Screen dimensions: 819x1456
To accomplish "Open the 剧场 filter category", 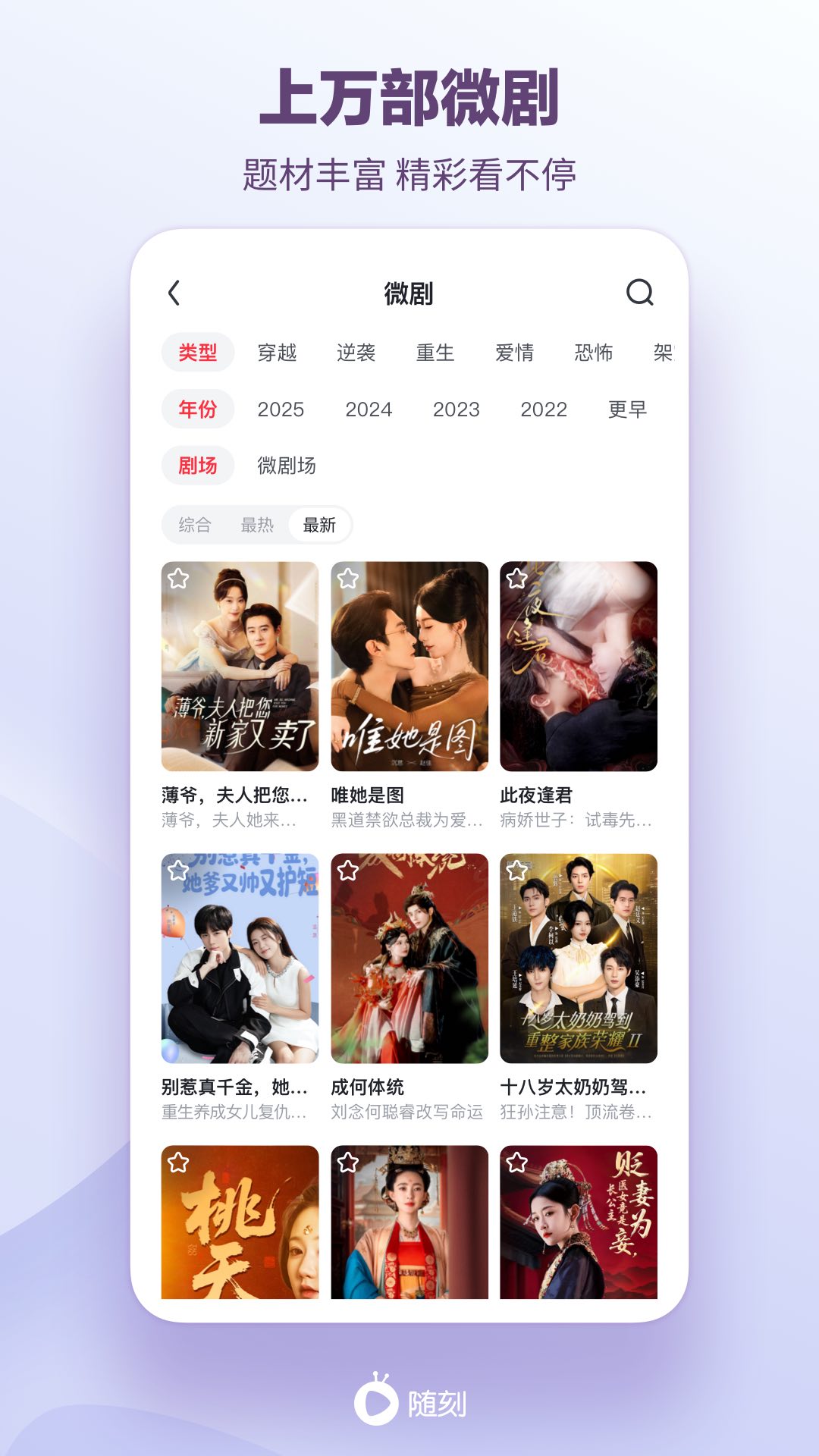I will 196,465.
